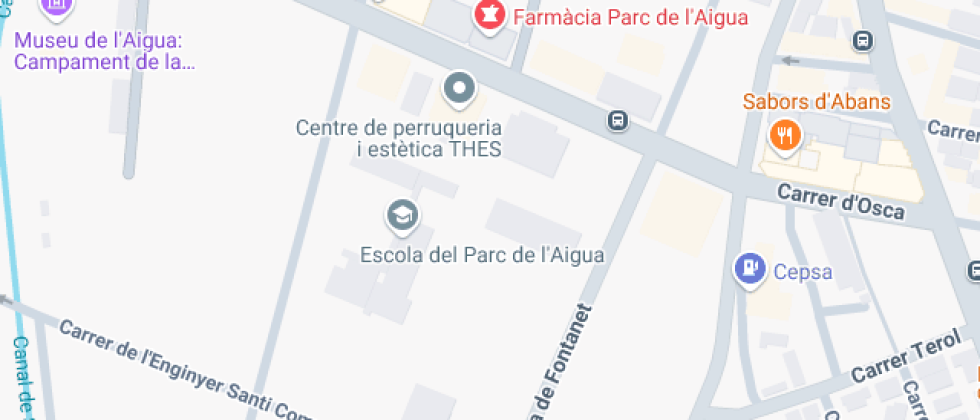Image resolution: width=980 pixels, height=420 pixels.
Task: Select the bus stop near Sabors d'Abans
Action: pyautogui.click(x=862, y=40)
